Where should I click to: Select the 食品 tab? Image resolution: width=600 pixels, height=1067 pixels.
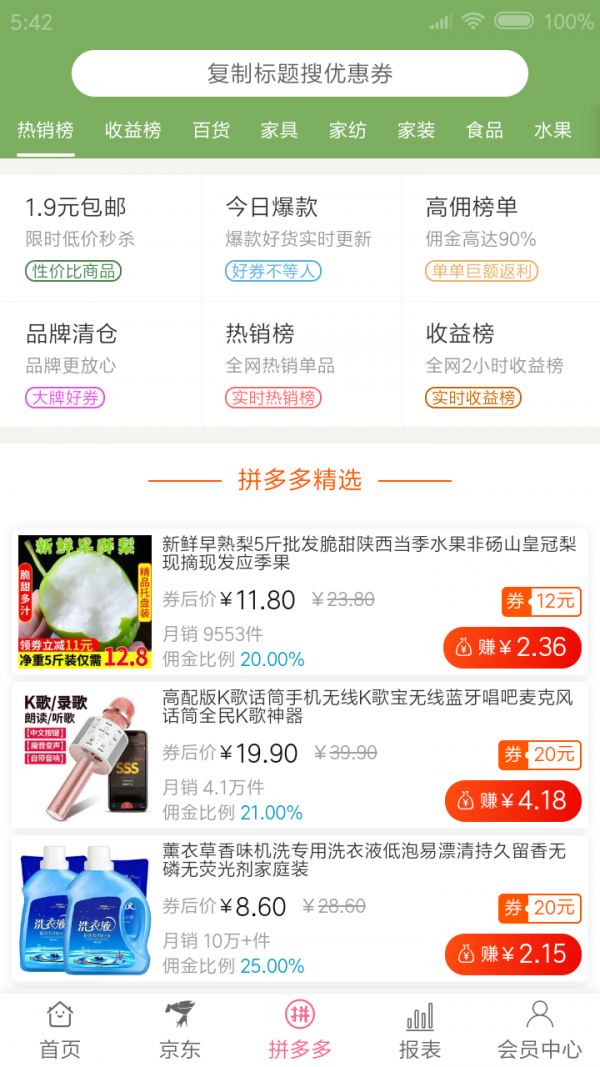click(x=484, y=130)
